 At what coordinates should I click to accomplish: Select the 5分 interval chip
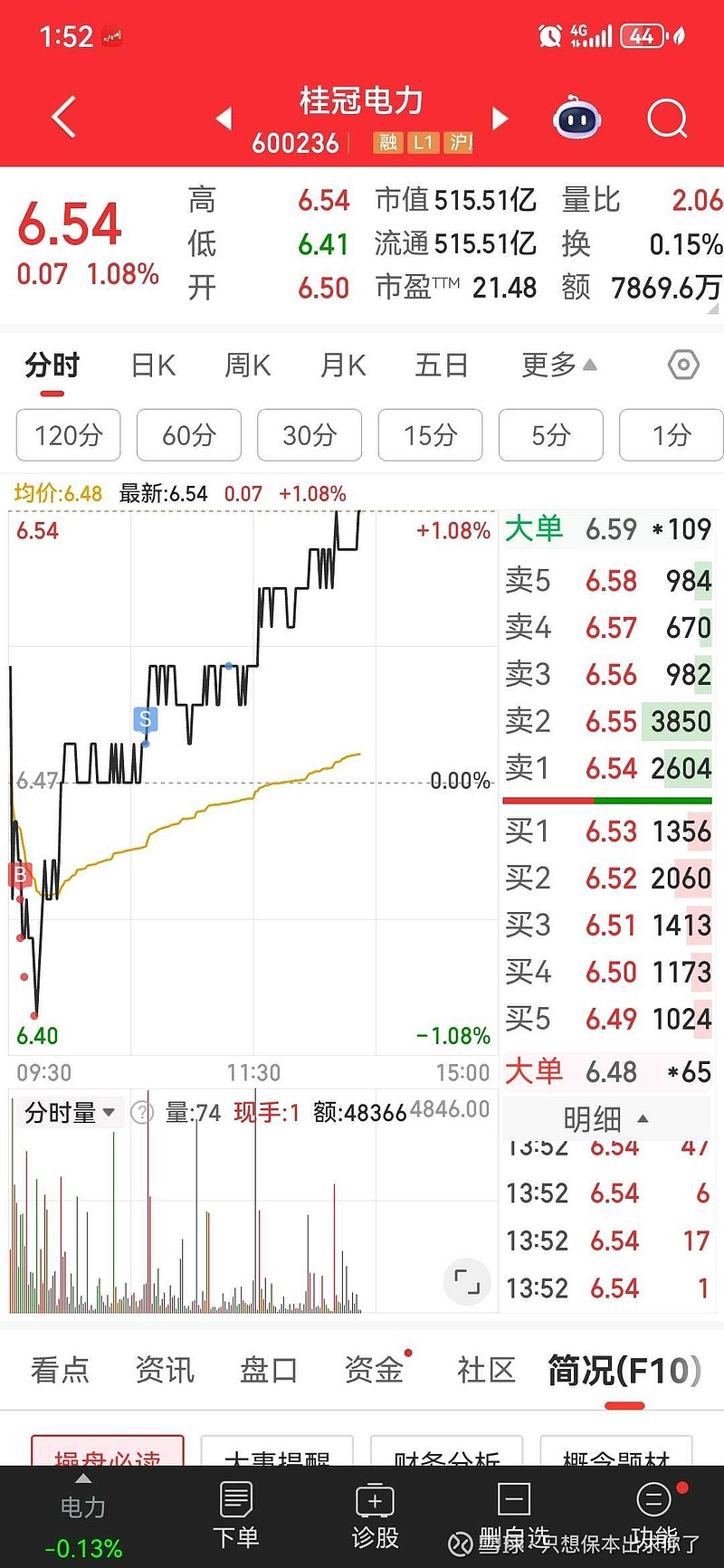(x=550, y=435)
